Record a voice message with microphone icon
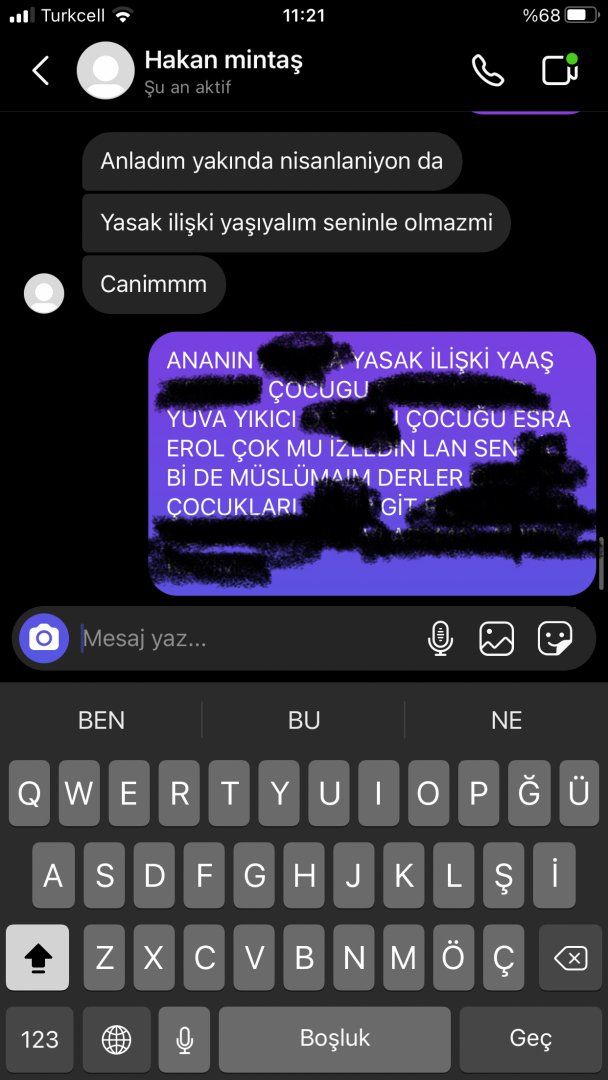 440,638
